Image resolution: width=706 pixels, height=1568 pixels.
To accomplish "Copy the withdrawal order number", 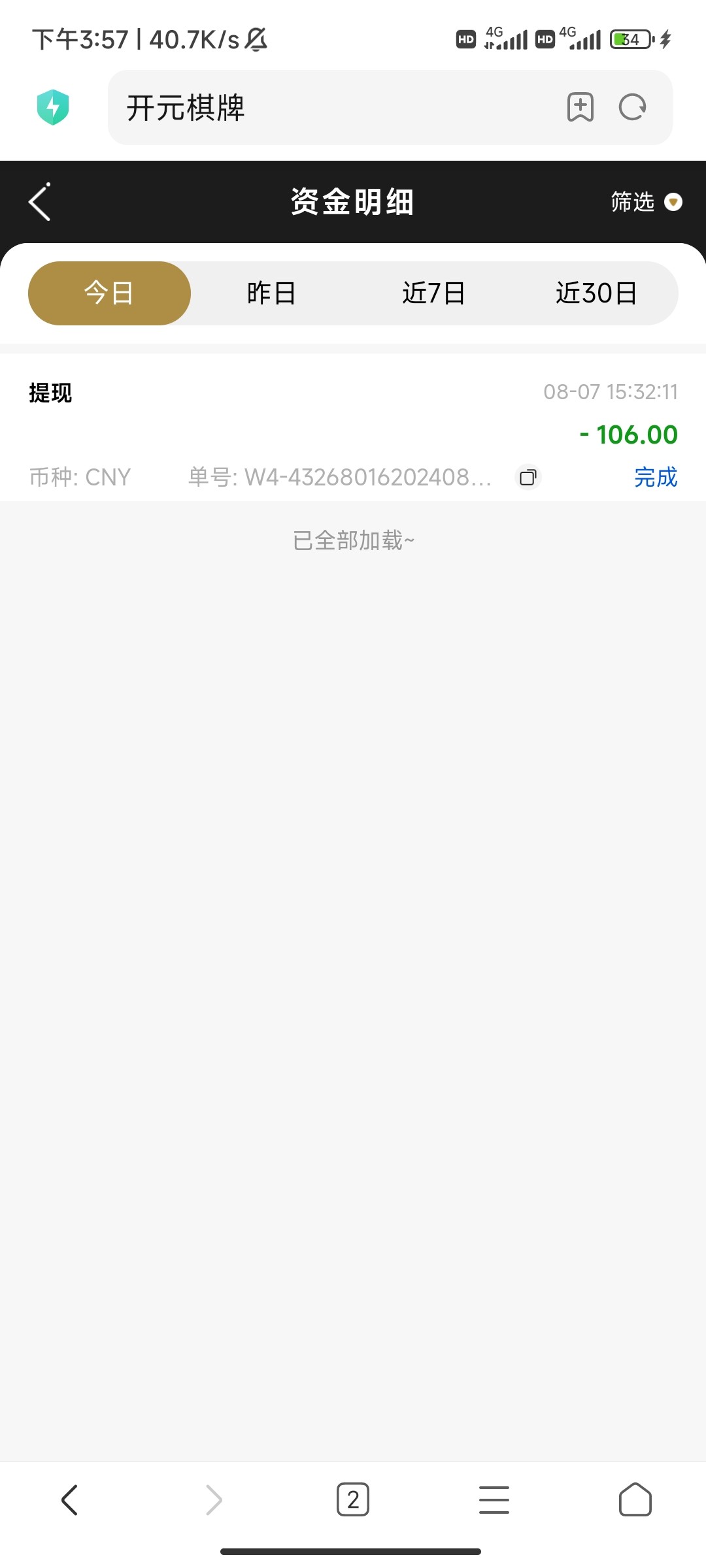I will 528,478.
